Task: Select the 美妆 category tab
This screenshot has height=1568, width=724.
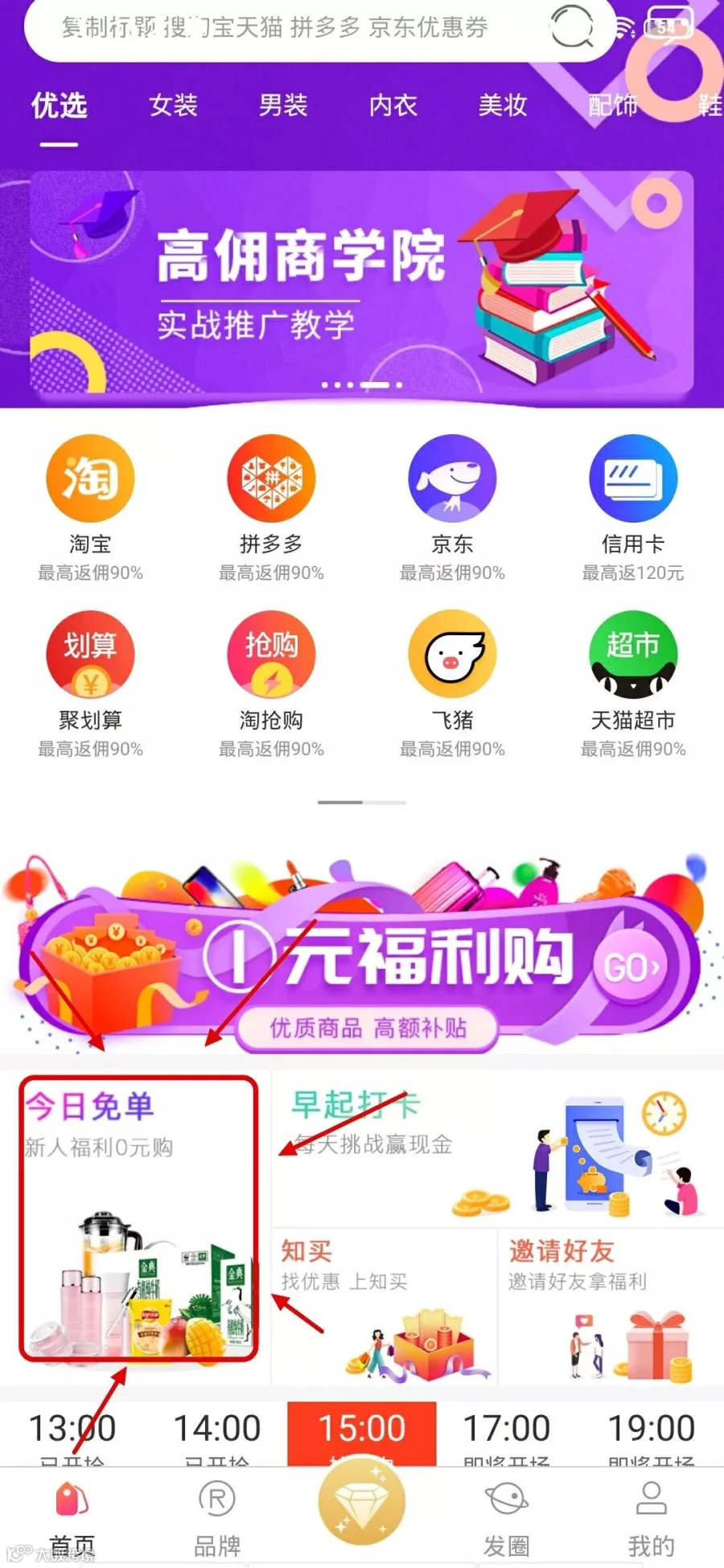Action: pos(503,105)
